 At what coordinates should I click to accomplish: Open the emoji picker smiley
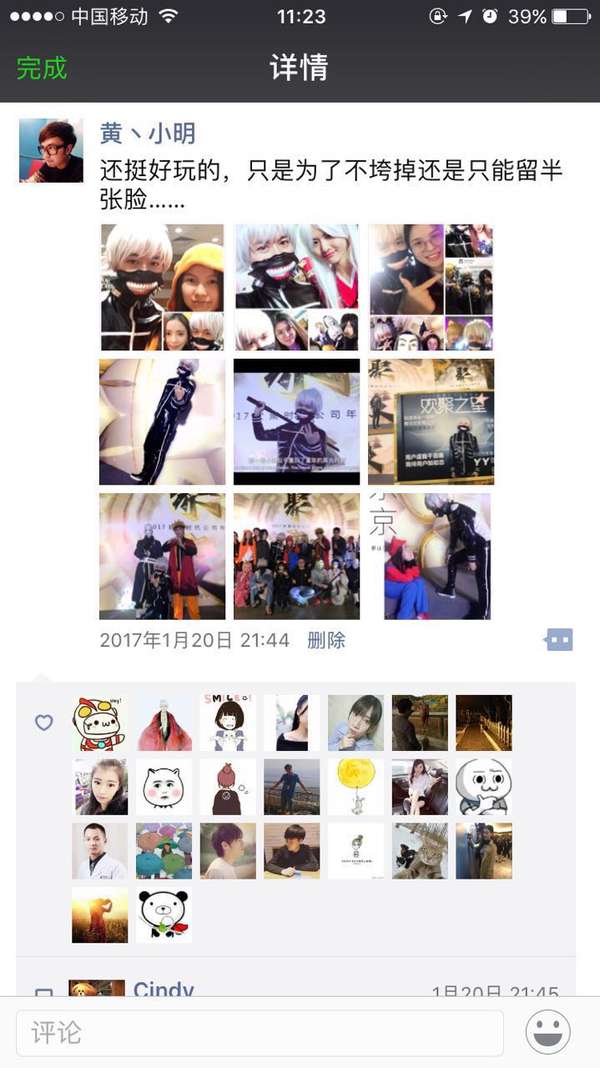pyautogui.click(x=547, y=1032)
